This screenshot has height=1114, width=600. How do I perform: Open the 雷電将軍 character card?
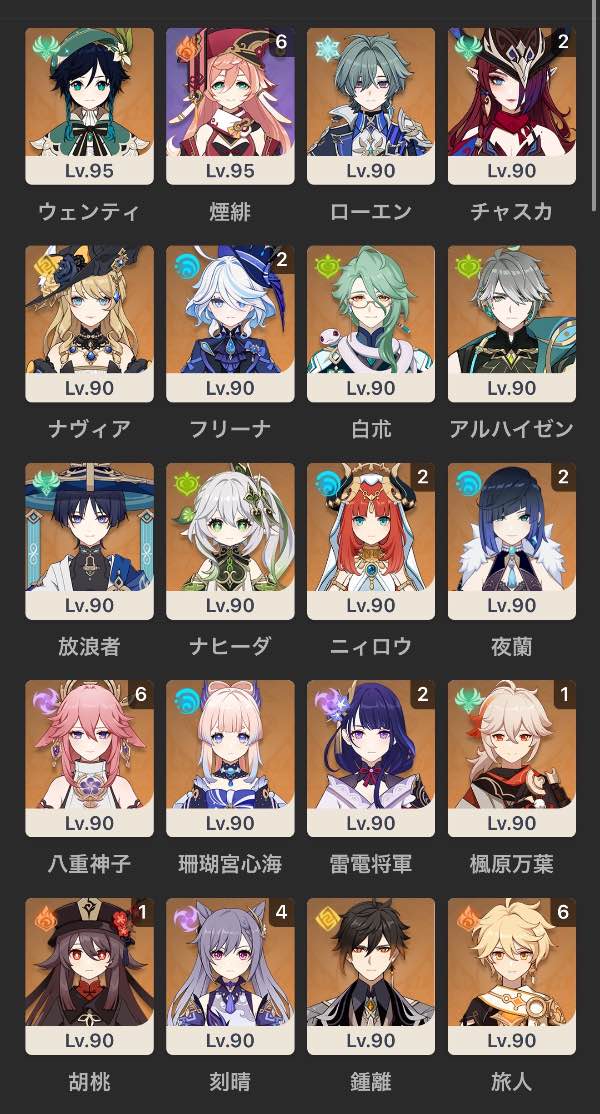[x=371, y=759]
